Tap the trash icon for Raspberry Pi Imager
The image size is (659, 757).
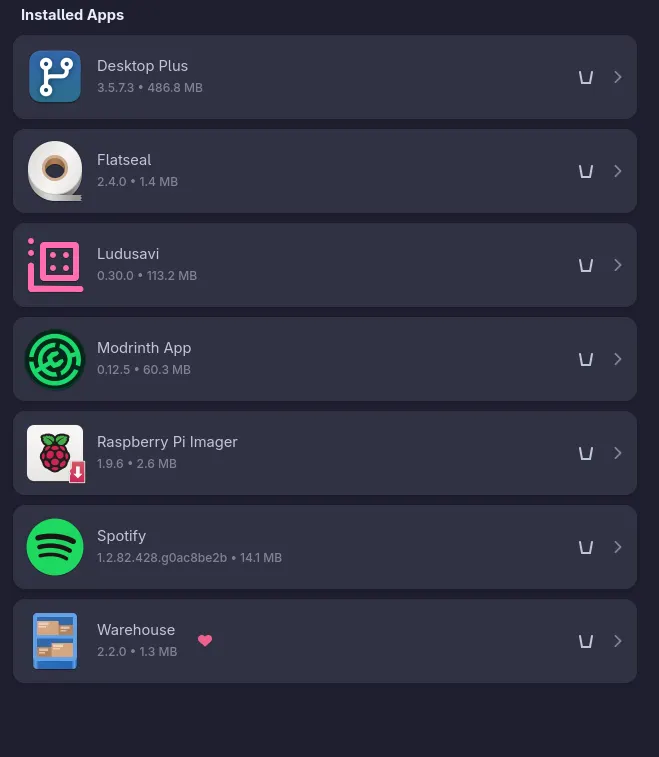[x=586, y=453]
